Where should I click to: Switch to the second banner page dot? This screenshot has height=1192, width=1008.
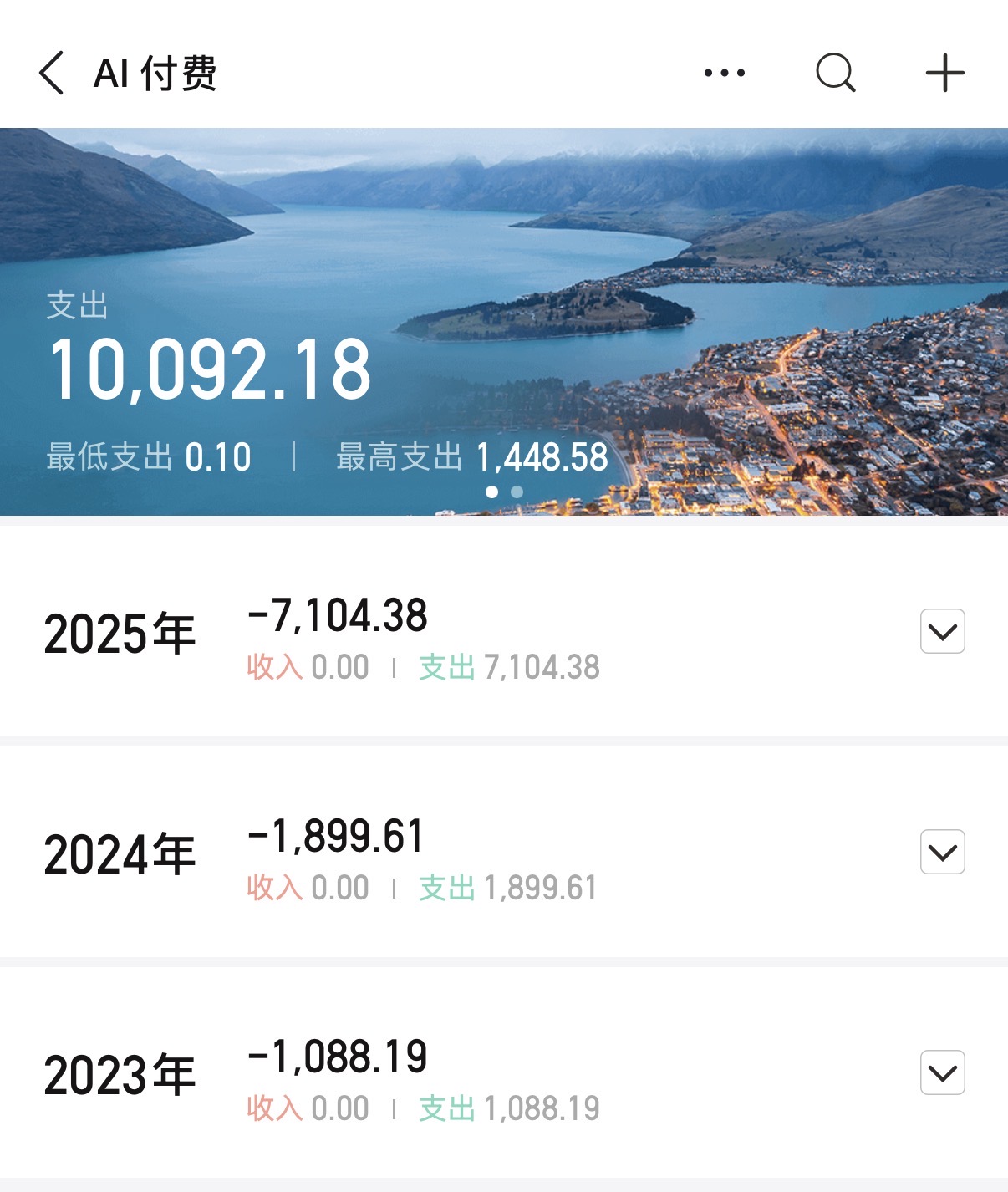pyautogui.click(x=517, y=492)
